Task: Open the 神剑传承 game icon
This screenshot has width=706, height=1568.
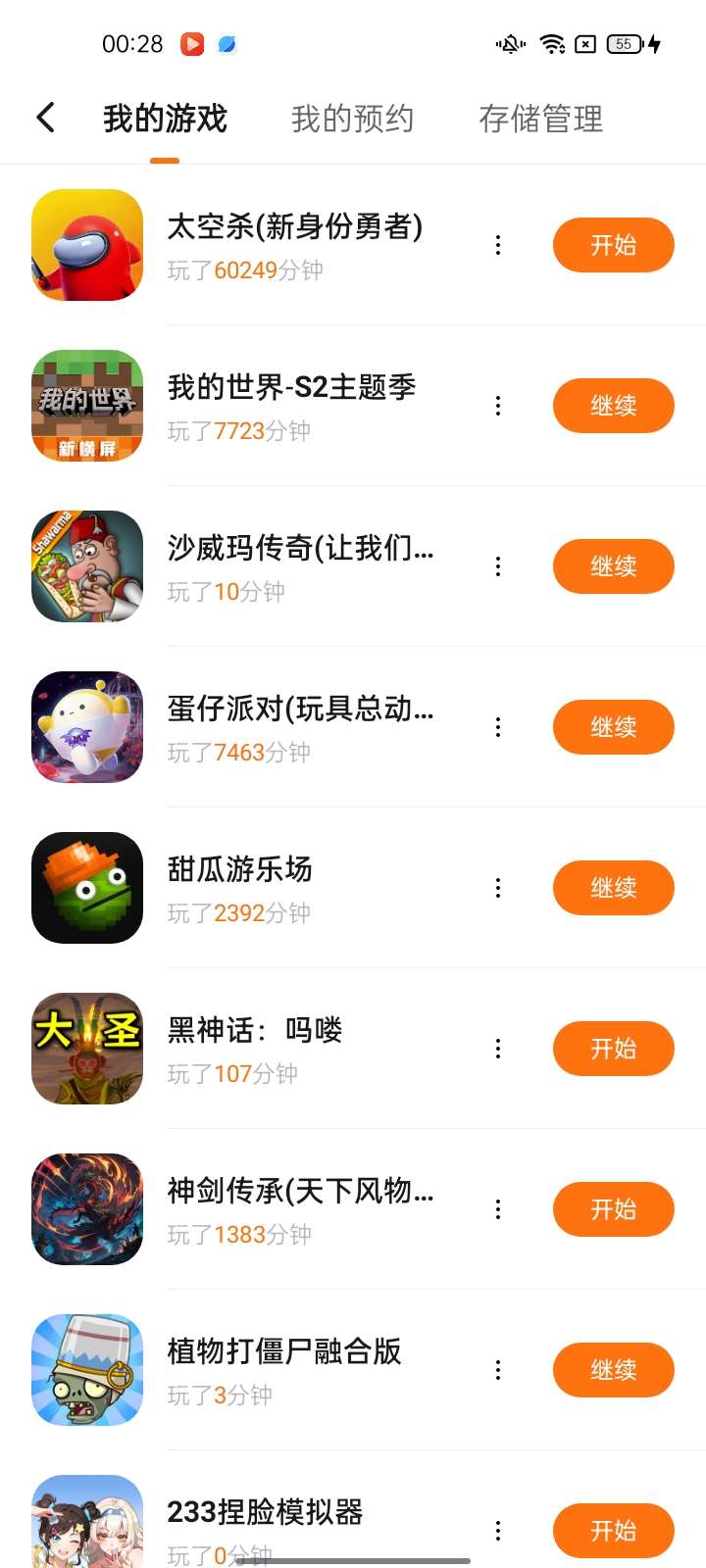Action: (x=87, y=1209)
